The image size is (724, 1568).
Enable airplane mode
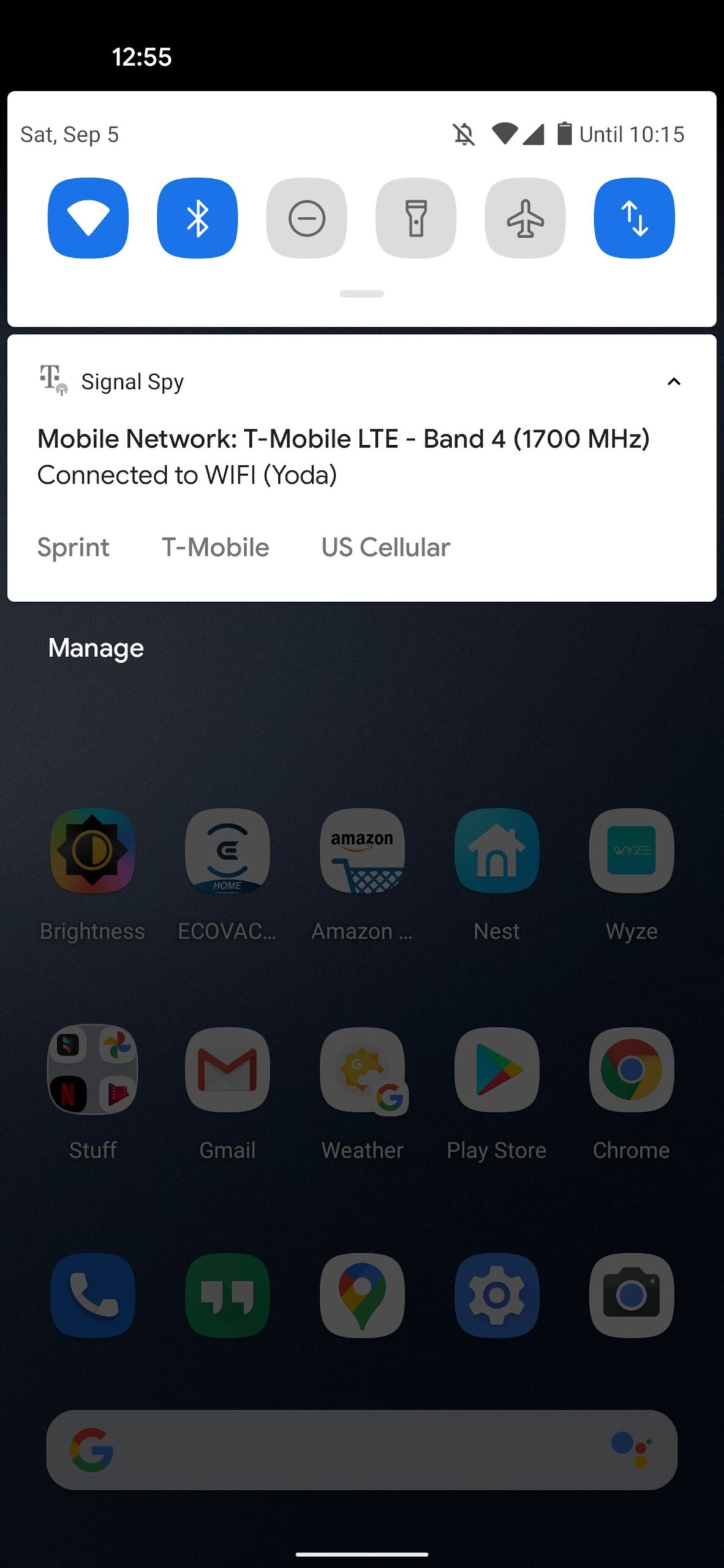coord(525,218)
